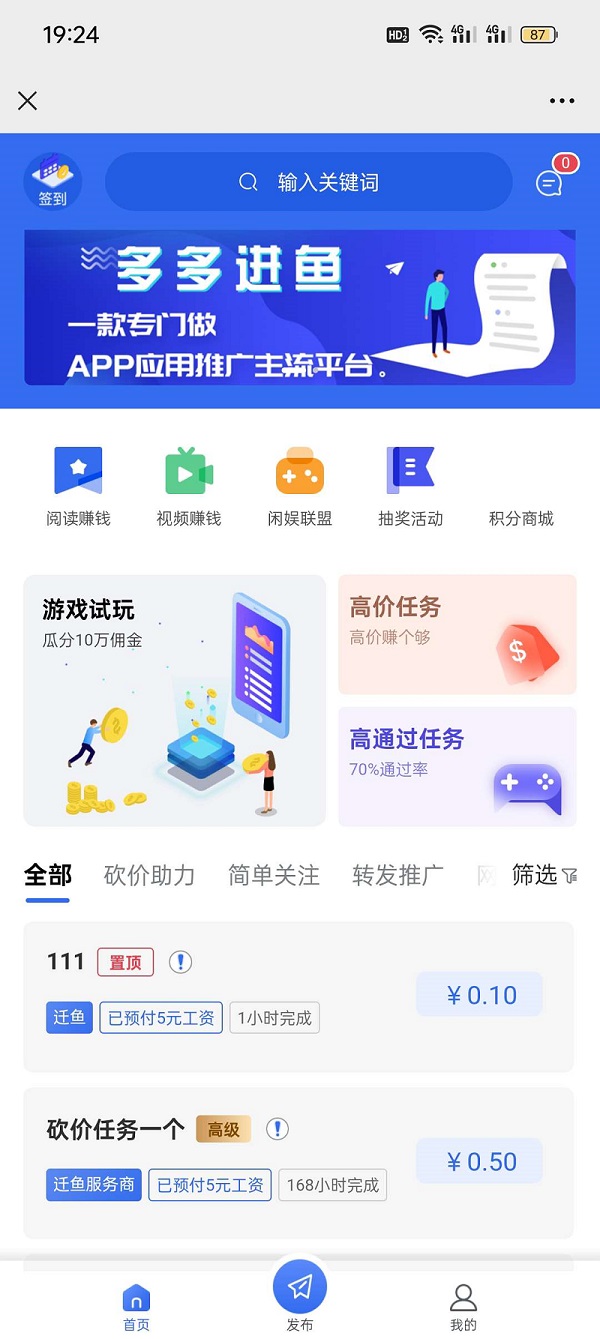Image resolution: width=600 pixels, height=1339 pixels.
Task: Open the 筛选 filter
Action: [x=543, y=875]
